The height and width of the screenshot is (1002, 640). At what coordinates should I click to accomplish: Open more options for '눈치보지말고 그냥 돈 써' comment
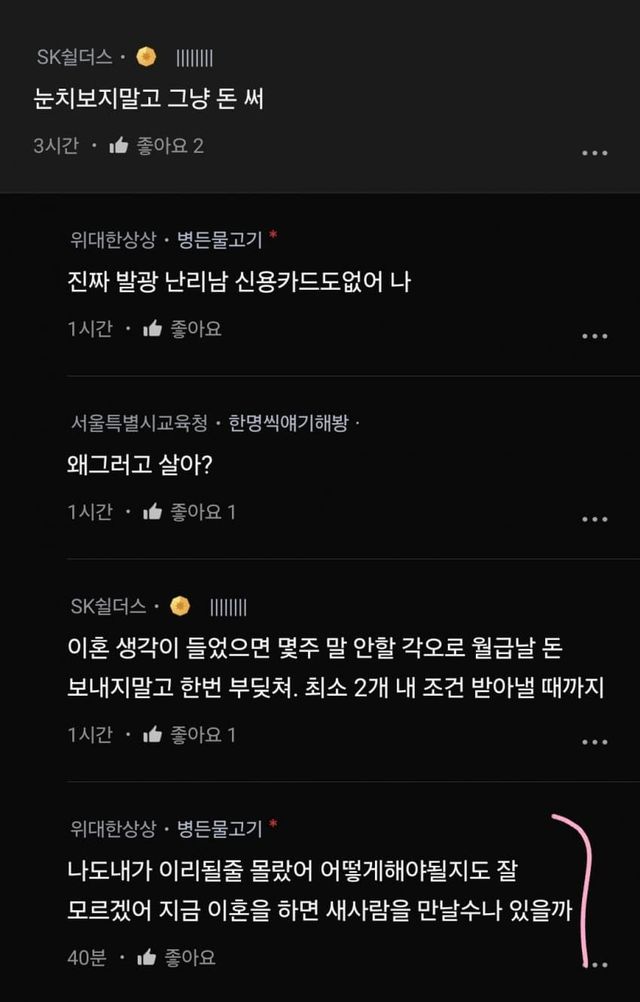tap(594, 153)
